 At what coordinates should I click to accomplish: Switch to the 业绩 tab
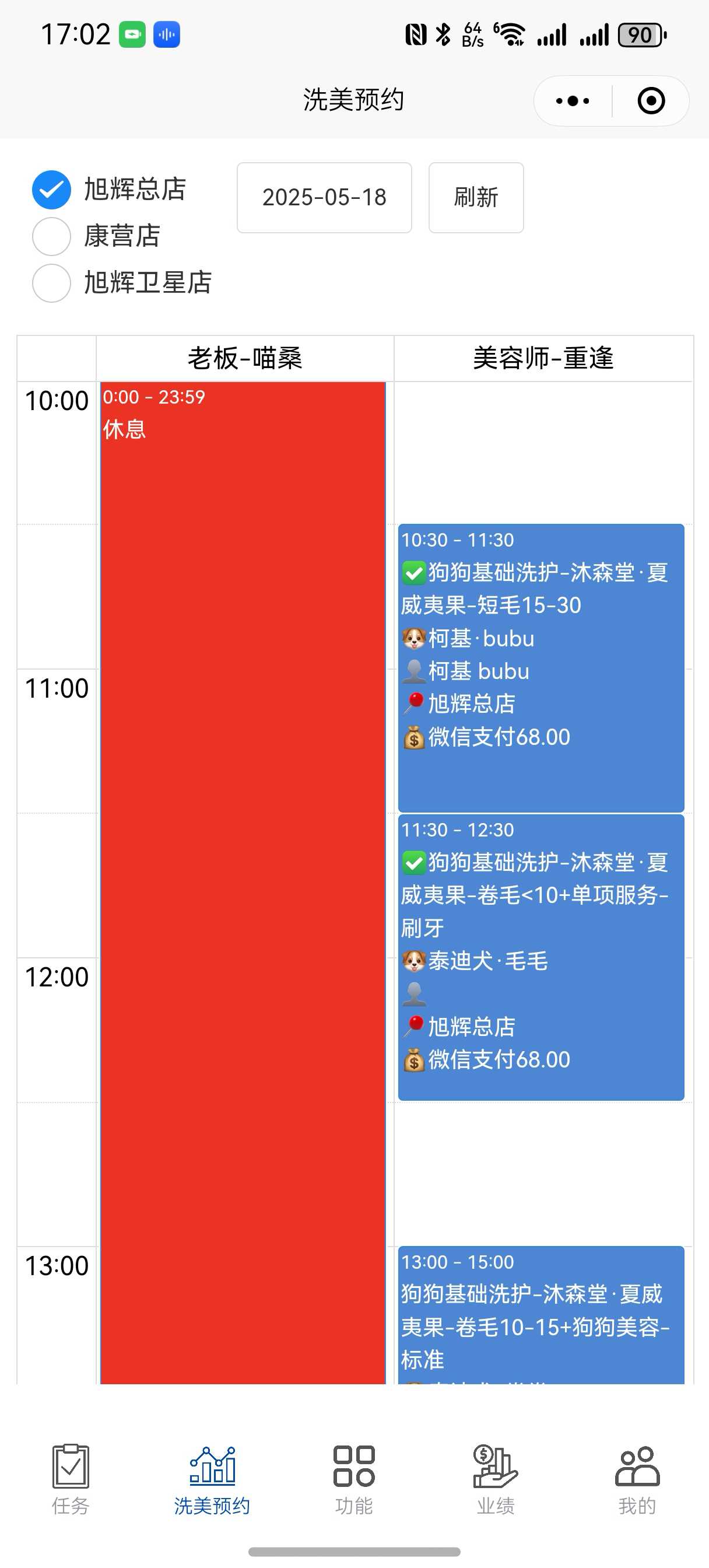coord(496,1479)
